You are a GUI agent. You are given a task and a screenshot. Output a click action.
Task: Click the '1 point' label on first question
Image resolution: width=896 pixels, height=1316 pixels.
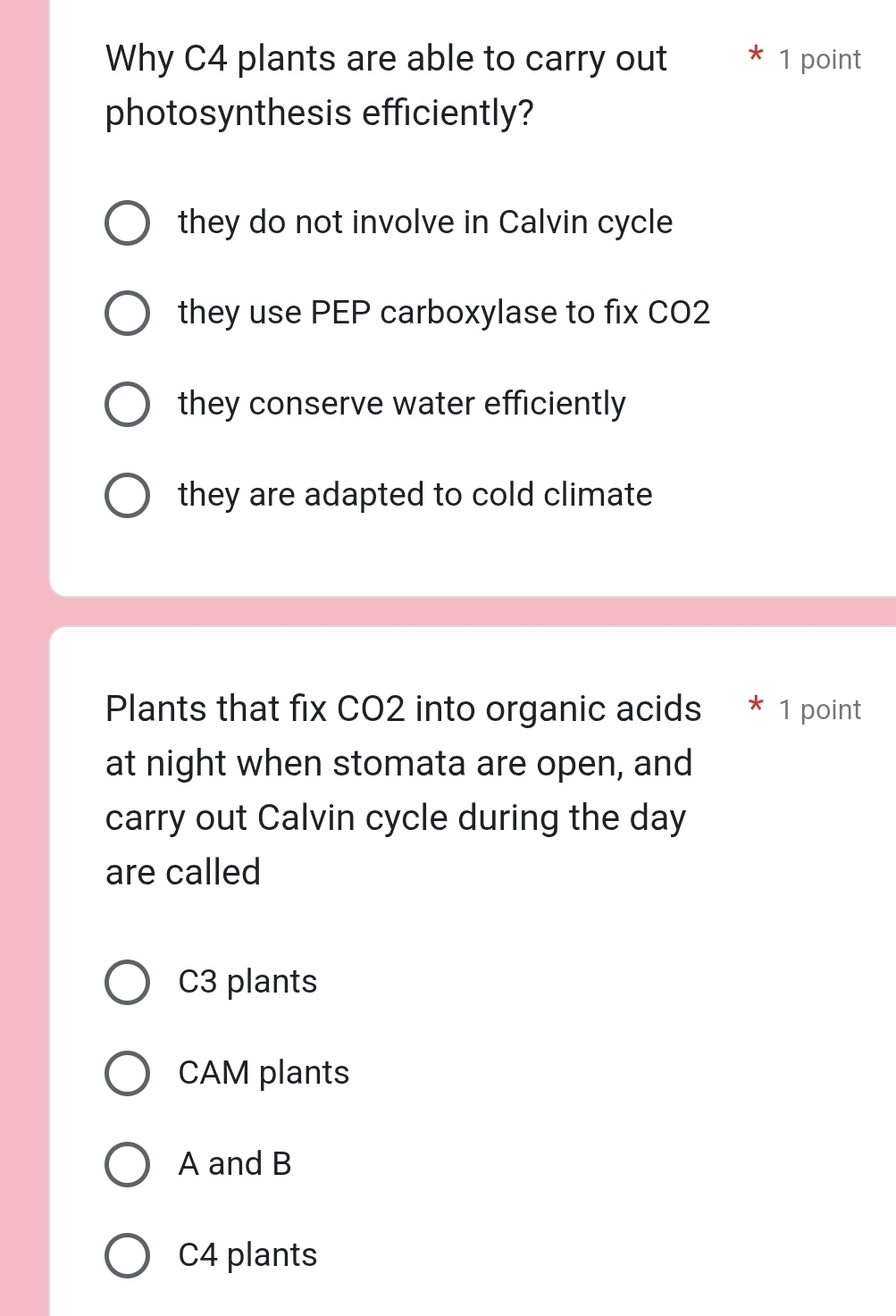[x=818, y=59]
